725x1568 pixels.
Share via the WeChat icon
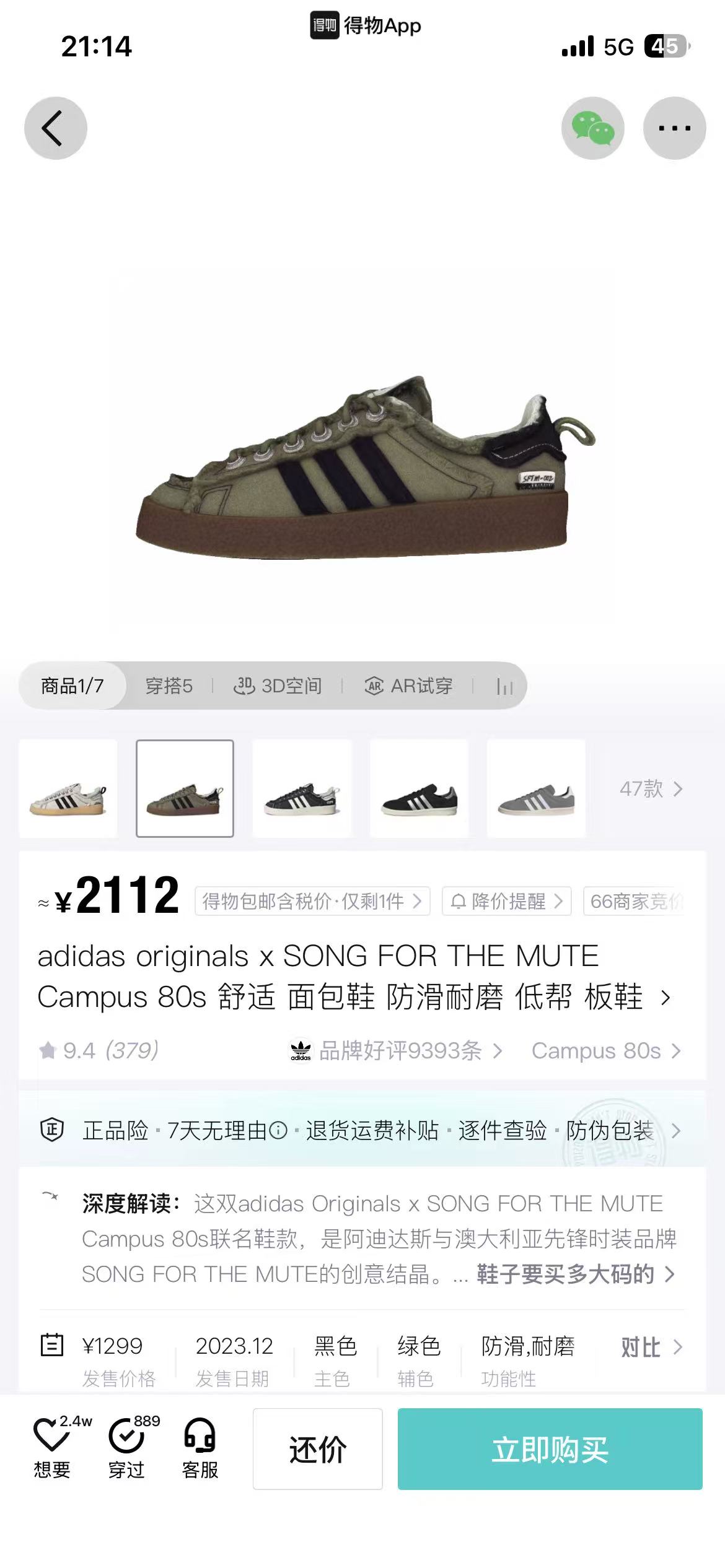(x=592, y=128)
